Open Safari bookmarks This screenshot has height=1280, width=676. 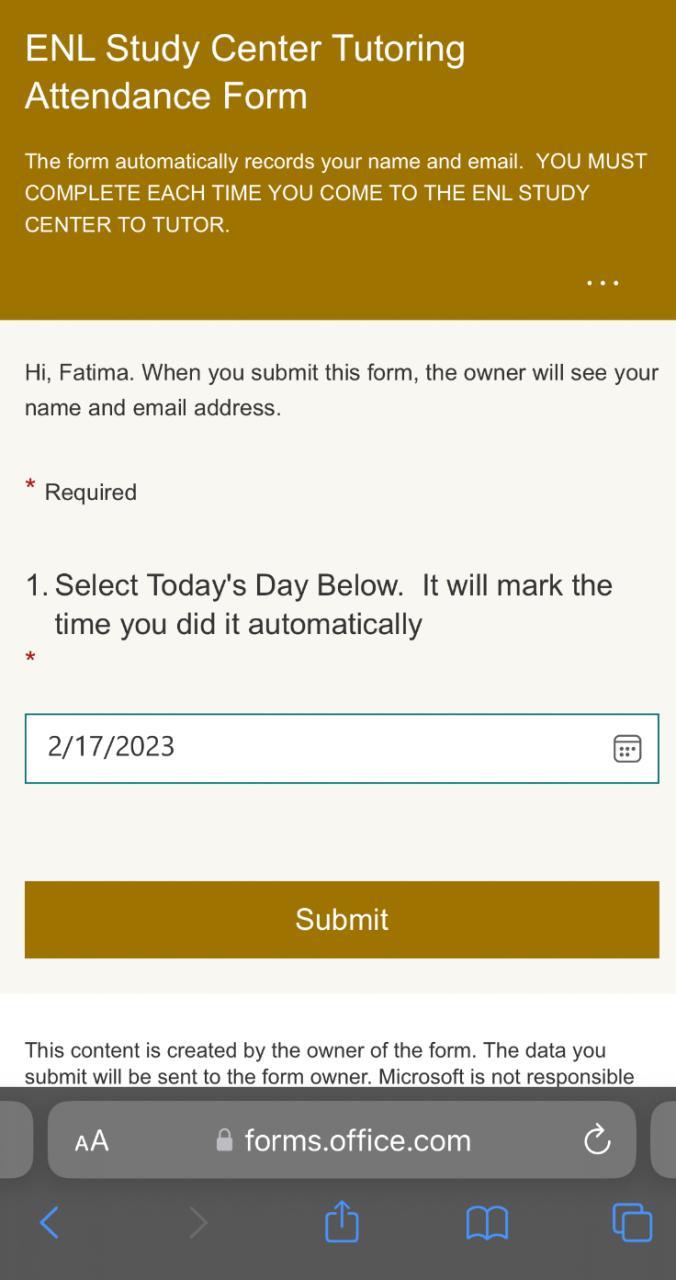(x=487, y=1222)
